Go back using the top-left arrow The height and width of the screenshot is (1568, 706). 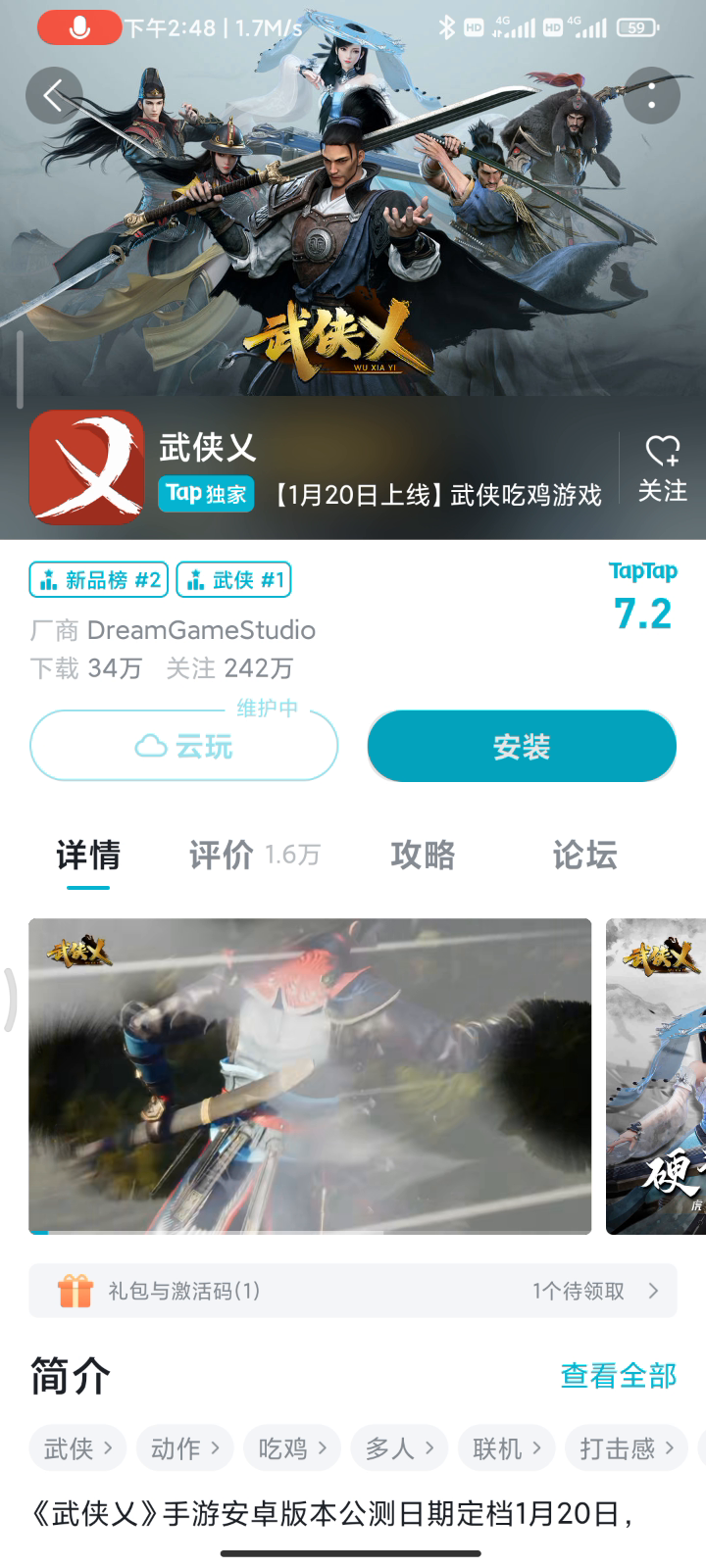click(53, 95)
